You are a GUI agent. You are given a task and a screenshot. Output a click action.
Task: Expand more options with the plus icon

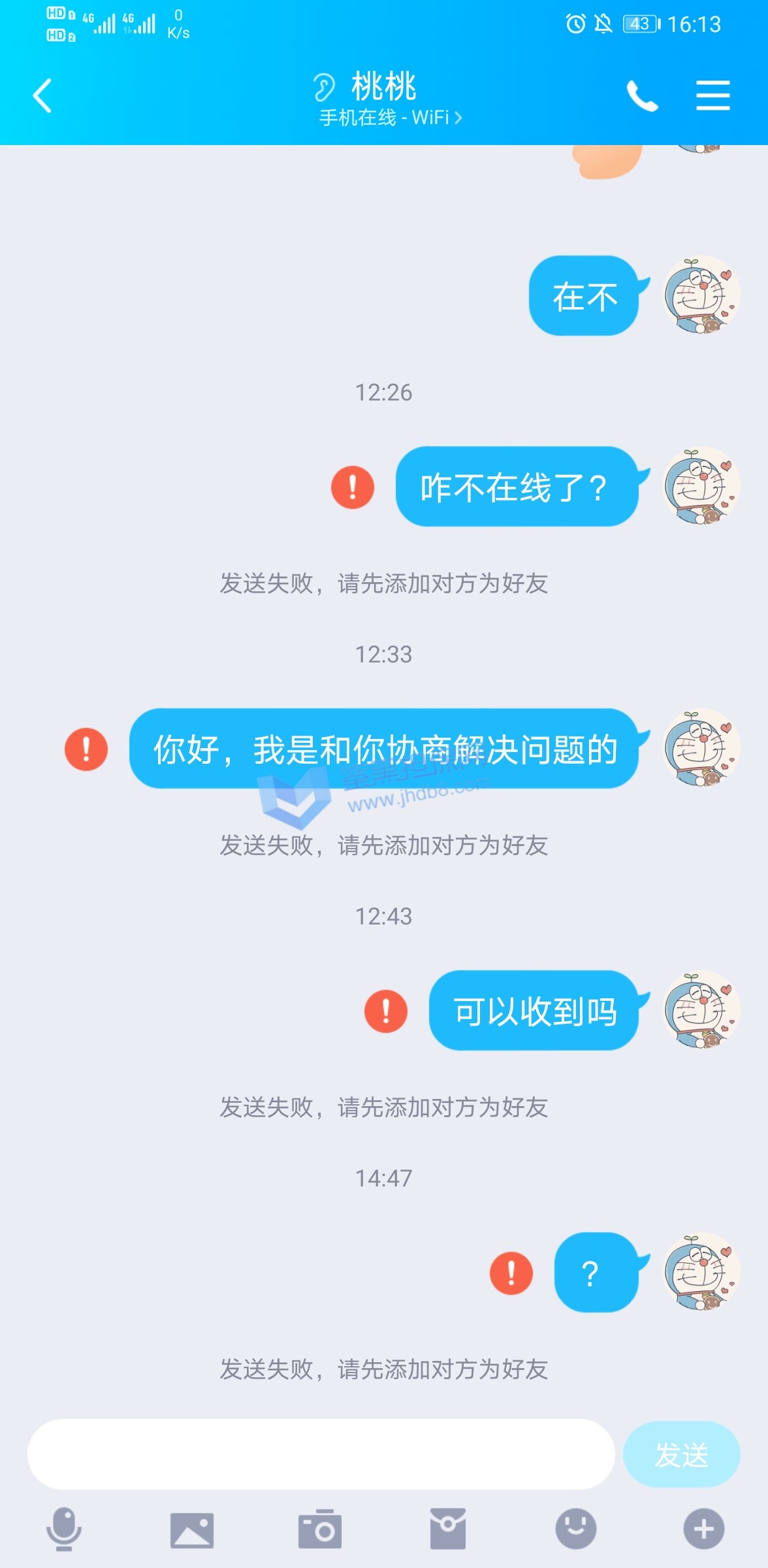(x=703, y=1529)
